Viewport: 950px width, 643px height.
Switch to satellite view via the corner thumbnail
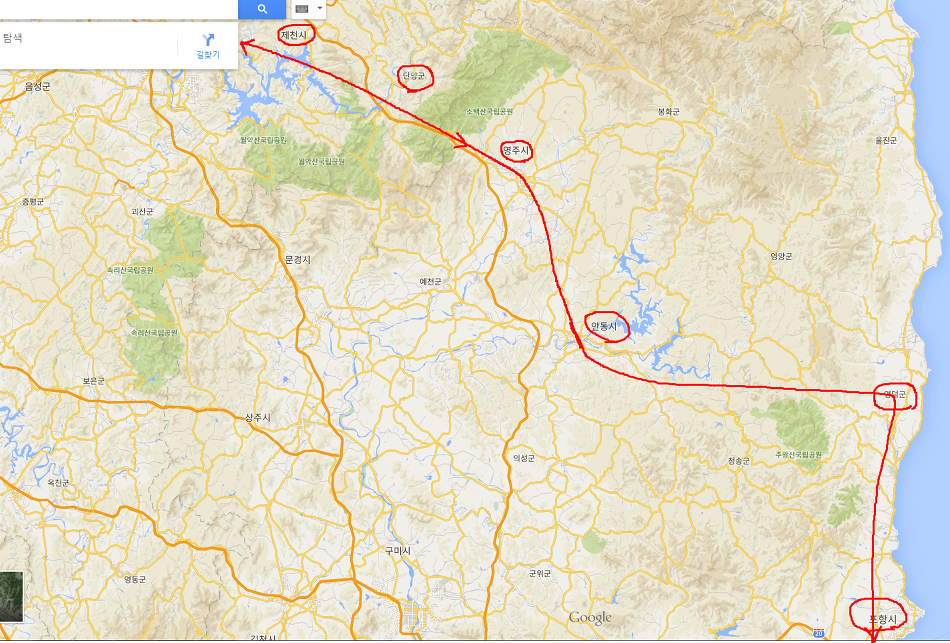(x=10, y=596)
